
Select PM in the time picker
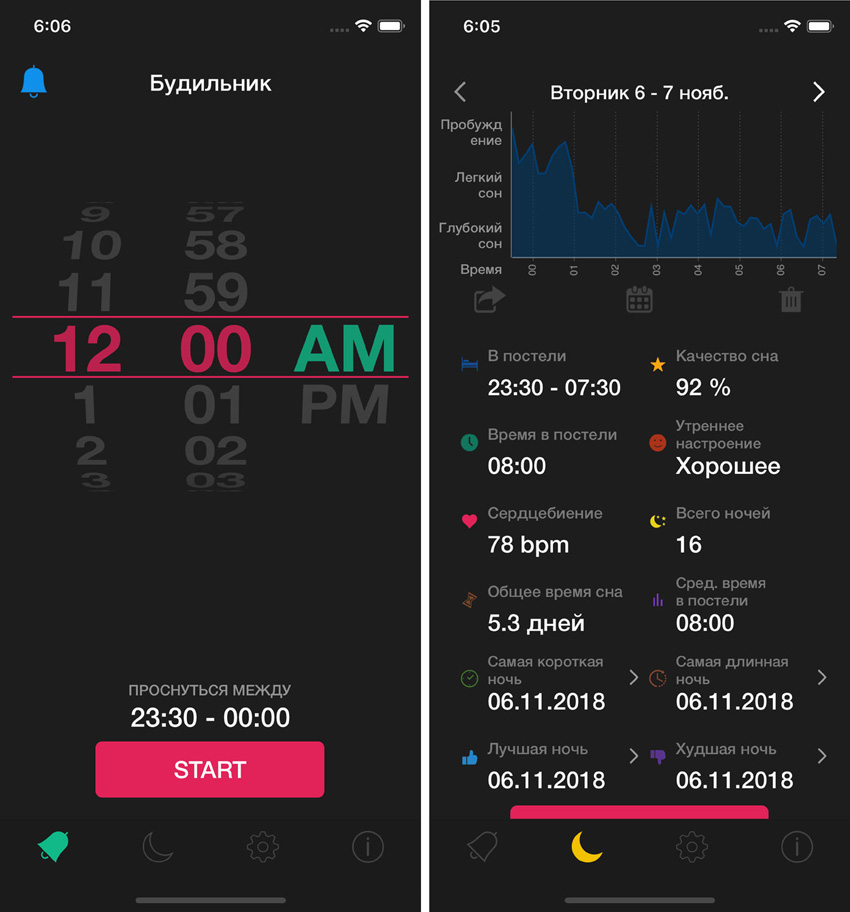click(x=345, y=405)
